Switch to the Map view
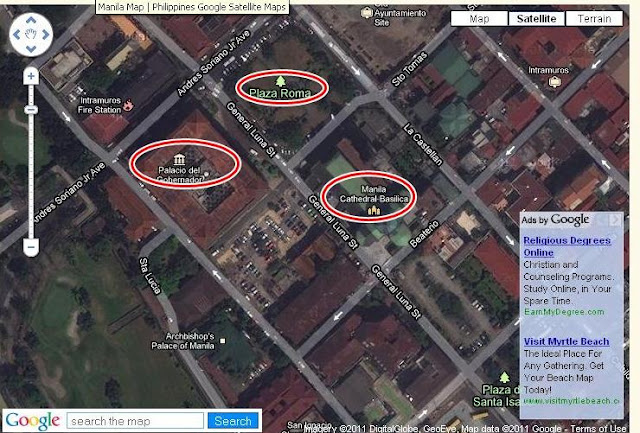 coord(479,19)
